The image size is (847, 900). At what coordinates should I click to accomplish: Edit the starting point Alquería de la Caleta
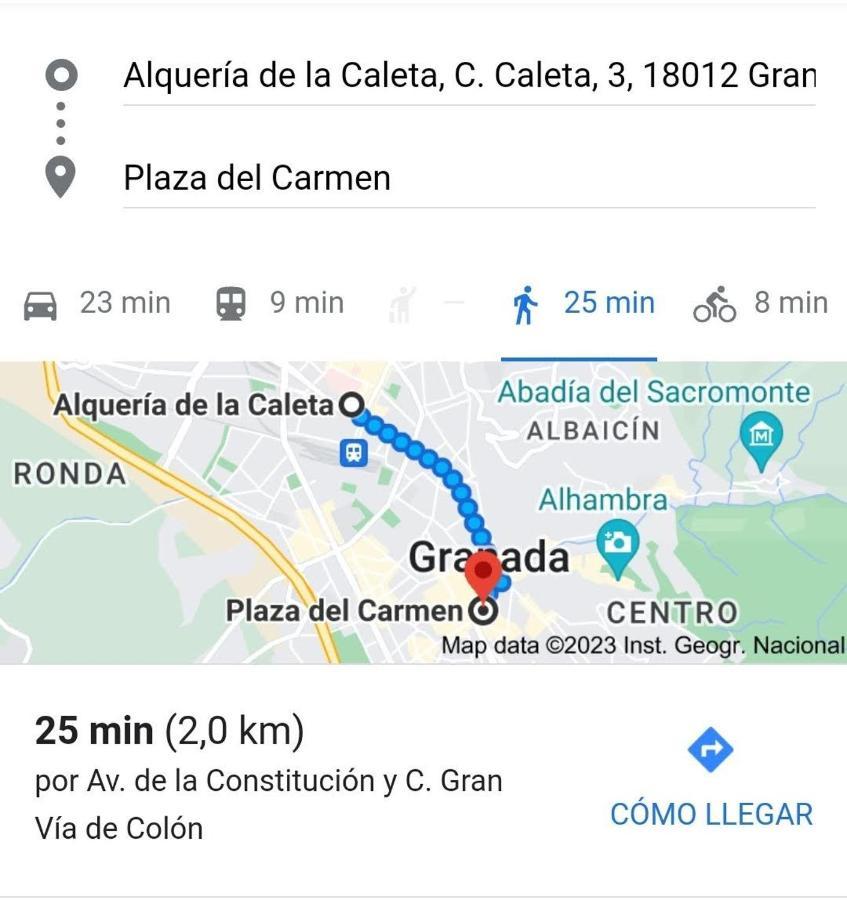click(x=468, y=75)
